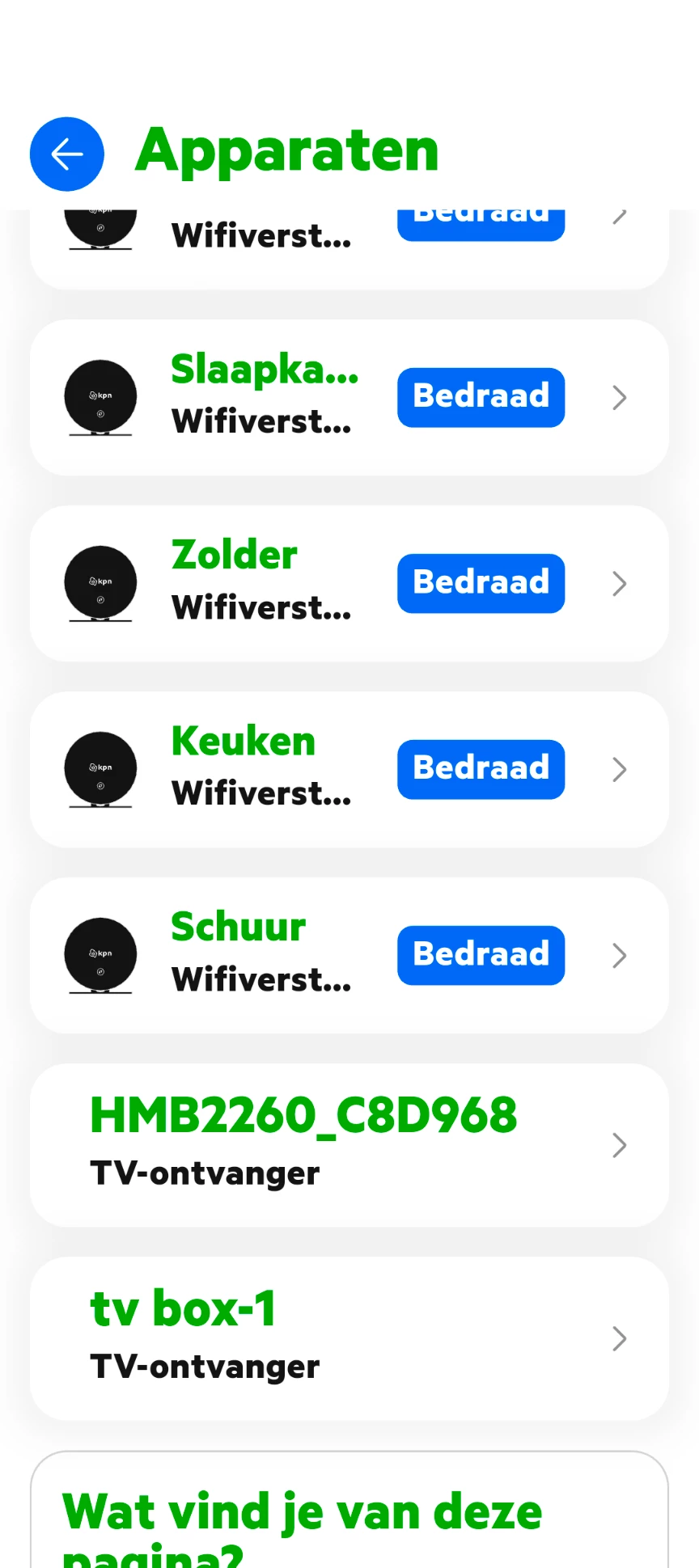View the Keuken wifi extender

[349, 769]
